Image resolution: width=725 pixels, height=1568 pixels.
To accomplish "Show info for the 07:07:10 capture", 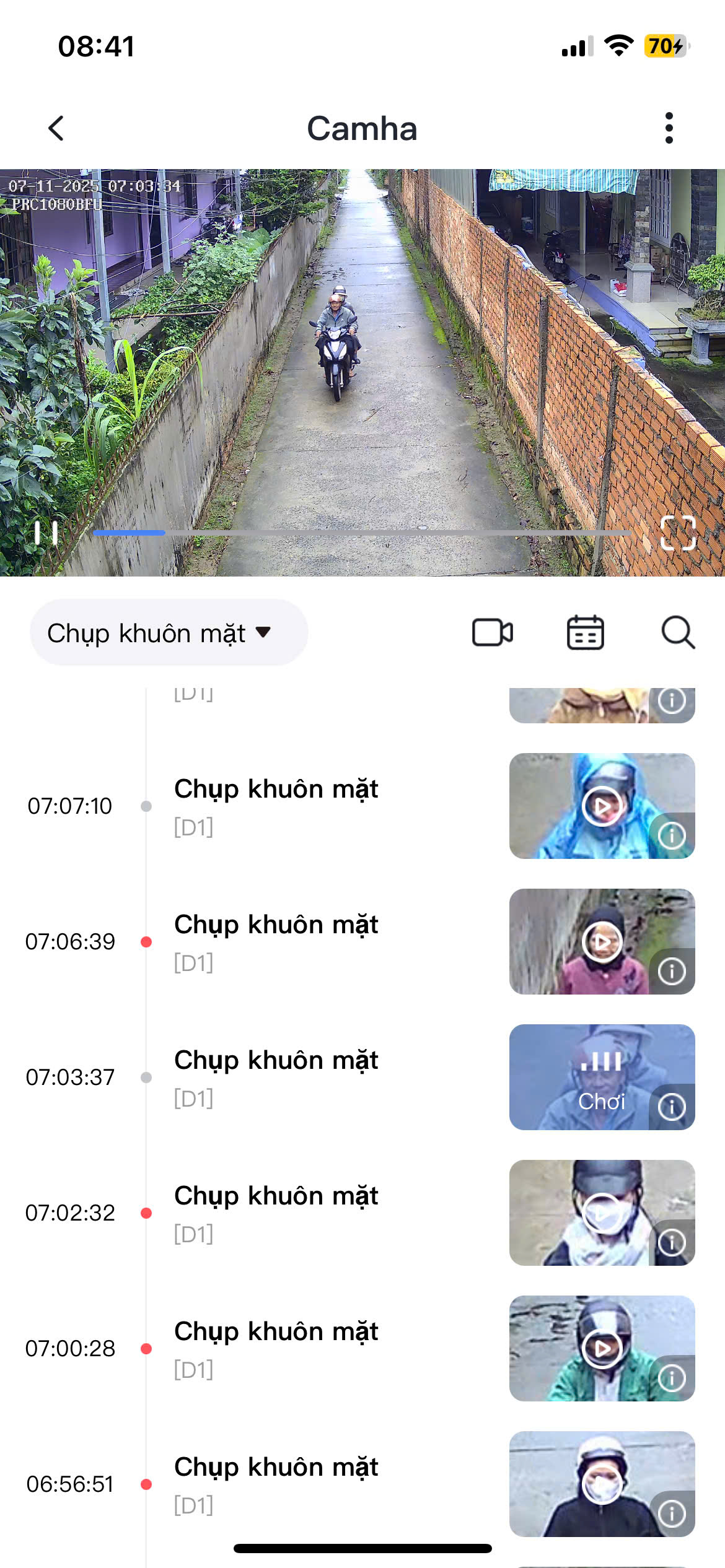I will click(672, 835).
